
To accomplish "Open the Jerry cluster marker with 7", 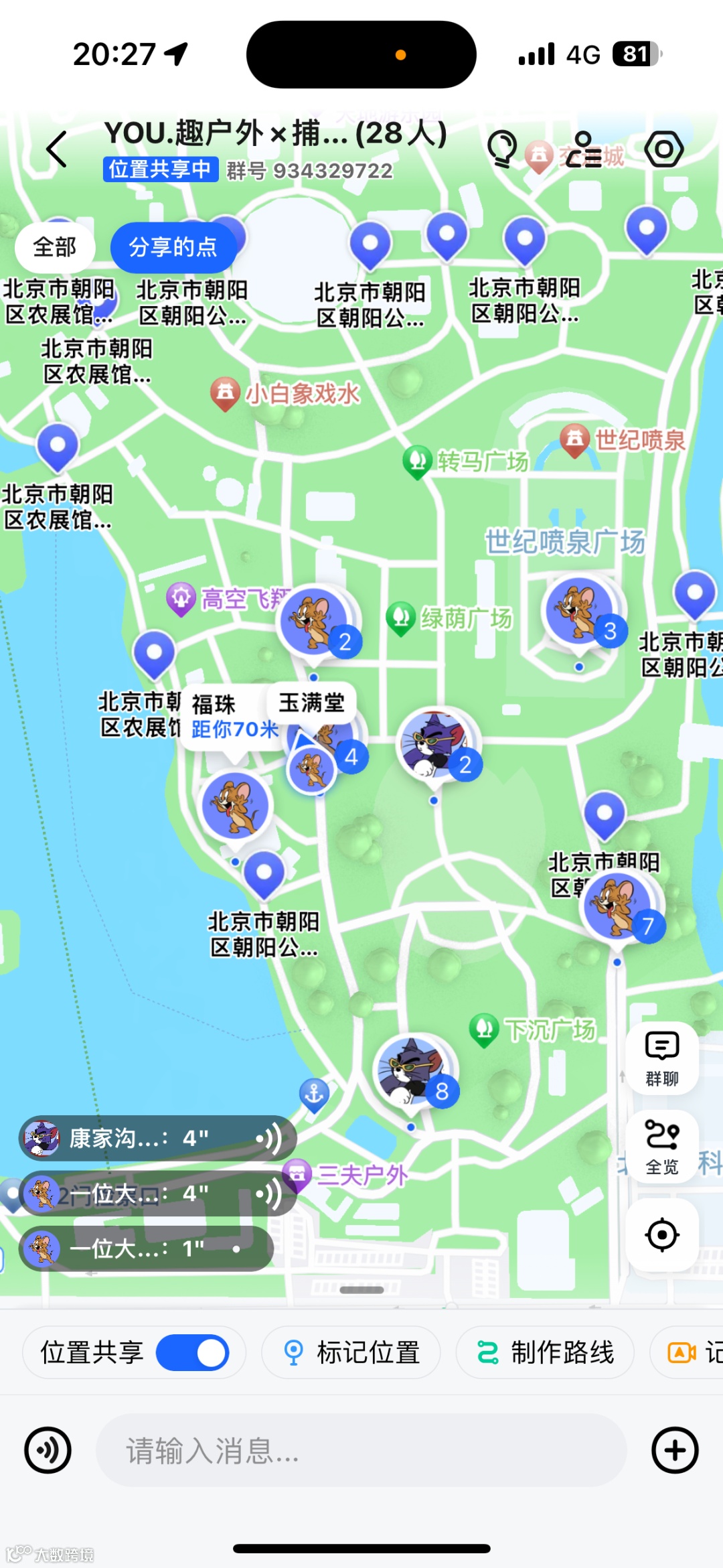I will (x=619, y=908).
